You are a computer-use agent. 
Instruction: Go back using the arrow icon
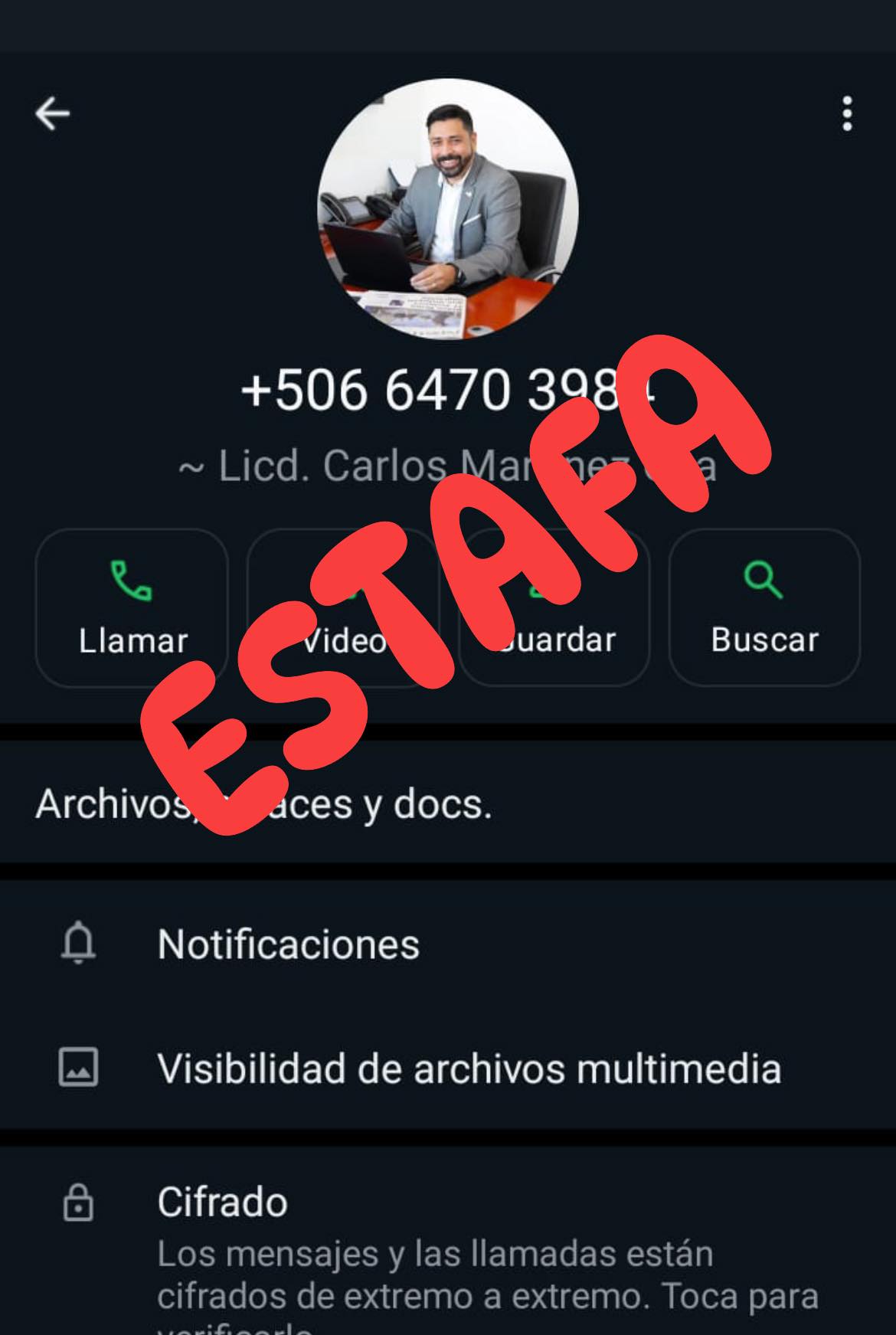click(x=52, y=114)
